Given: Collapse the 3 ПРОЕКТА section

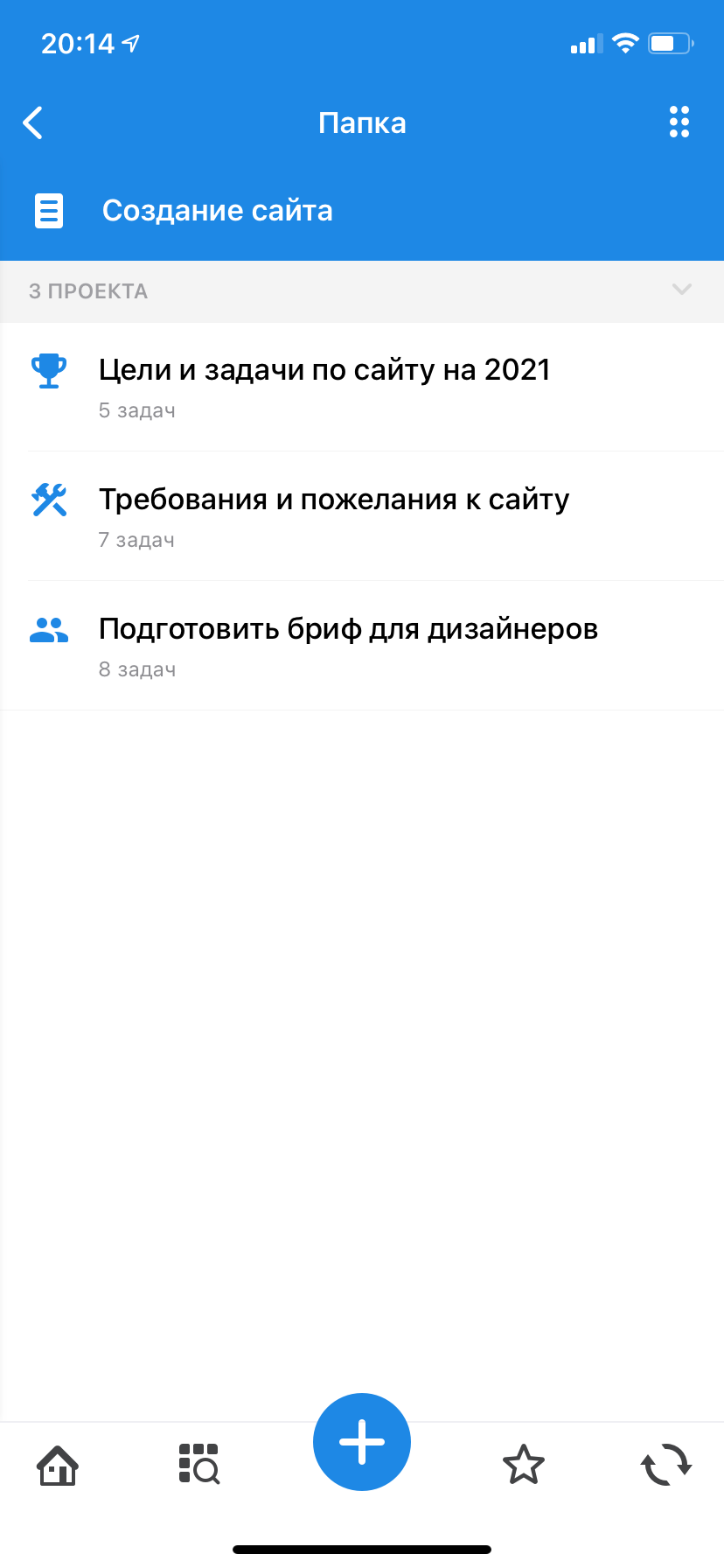Looking at the screenshot, I should tap(681, 290).
